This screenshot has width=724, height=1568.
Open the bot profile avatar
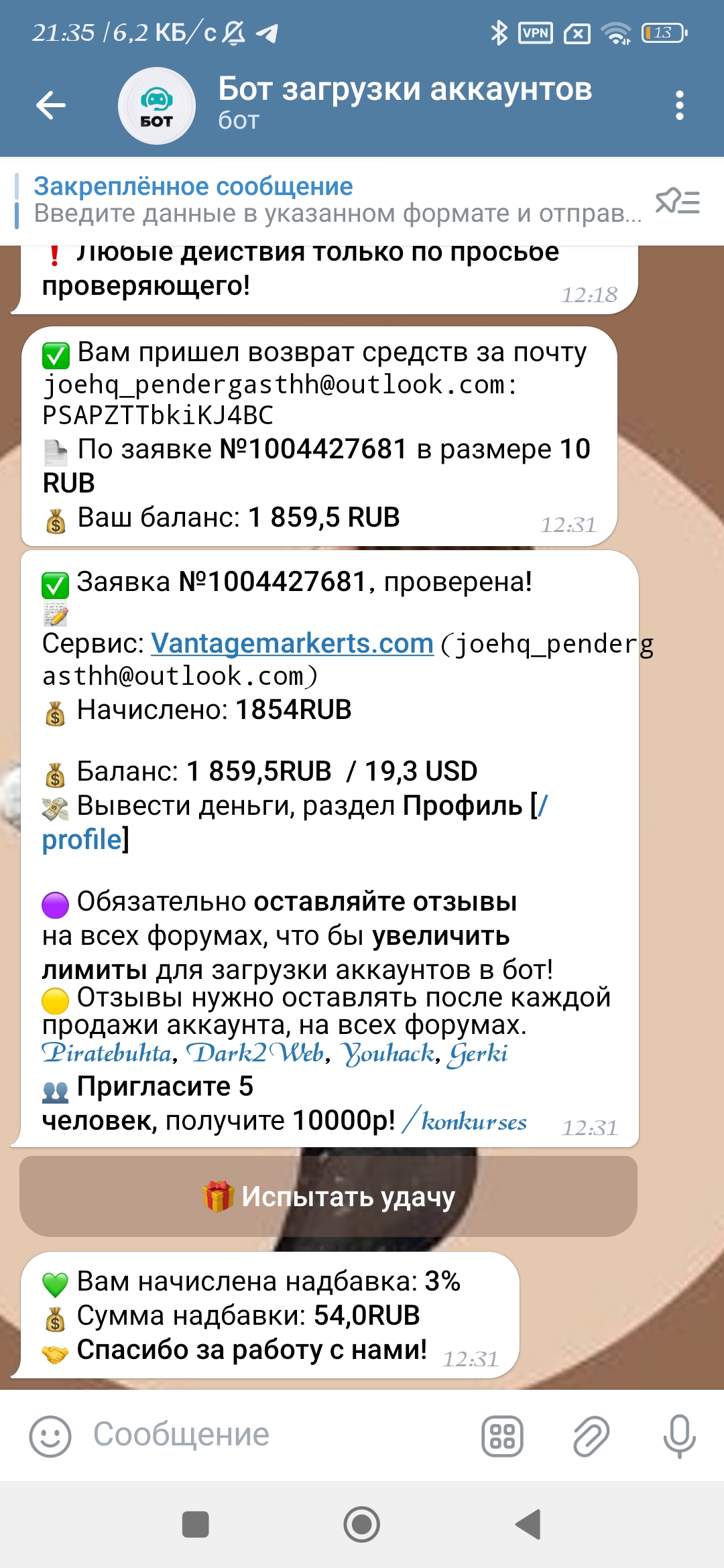point(157,106)
